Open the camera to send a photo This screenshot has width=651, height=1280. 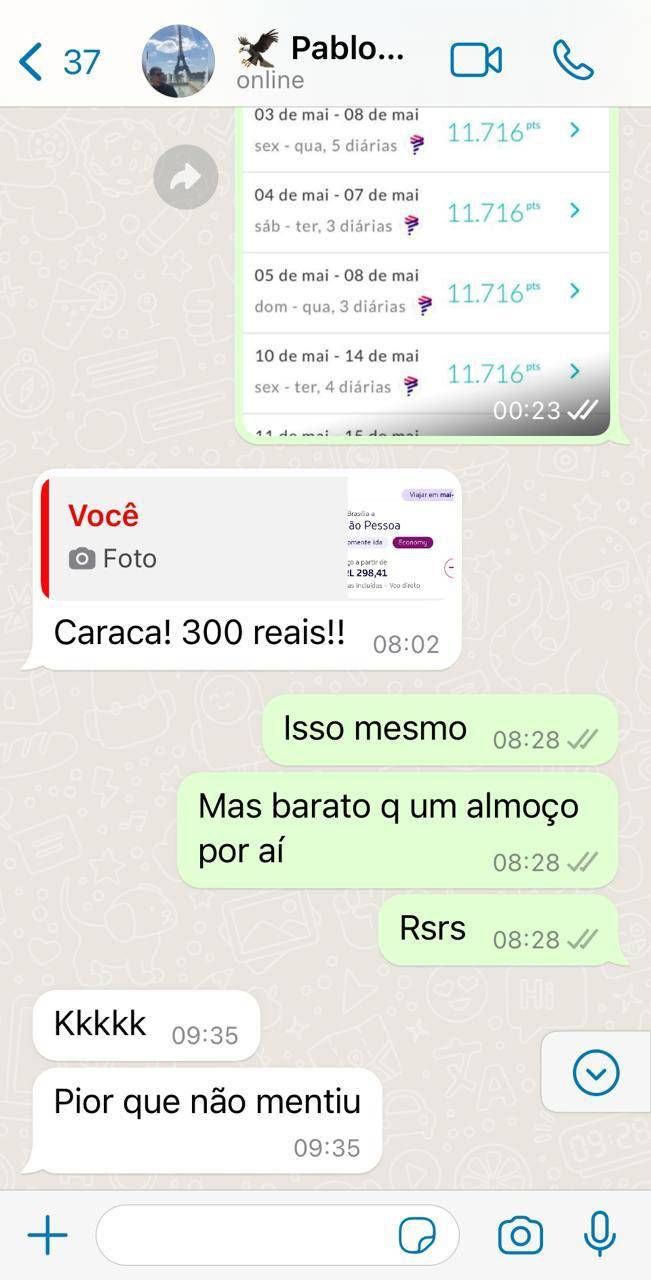520,1236
